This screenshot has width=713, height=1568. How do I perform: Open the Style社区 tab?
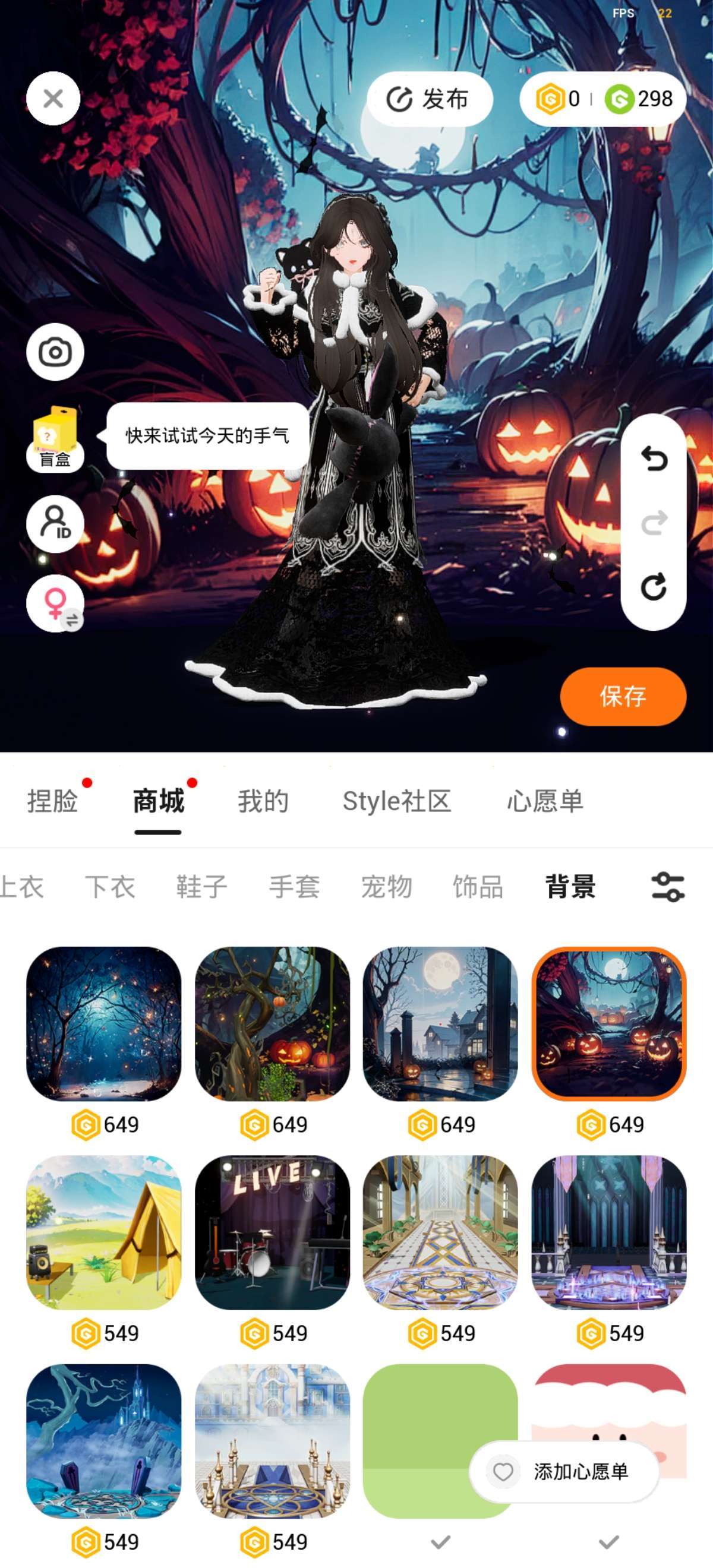tap(397, 801)
